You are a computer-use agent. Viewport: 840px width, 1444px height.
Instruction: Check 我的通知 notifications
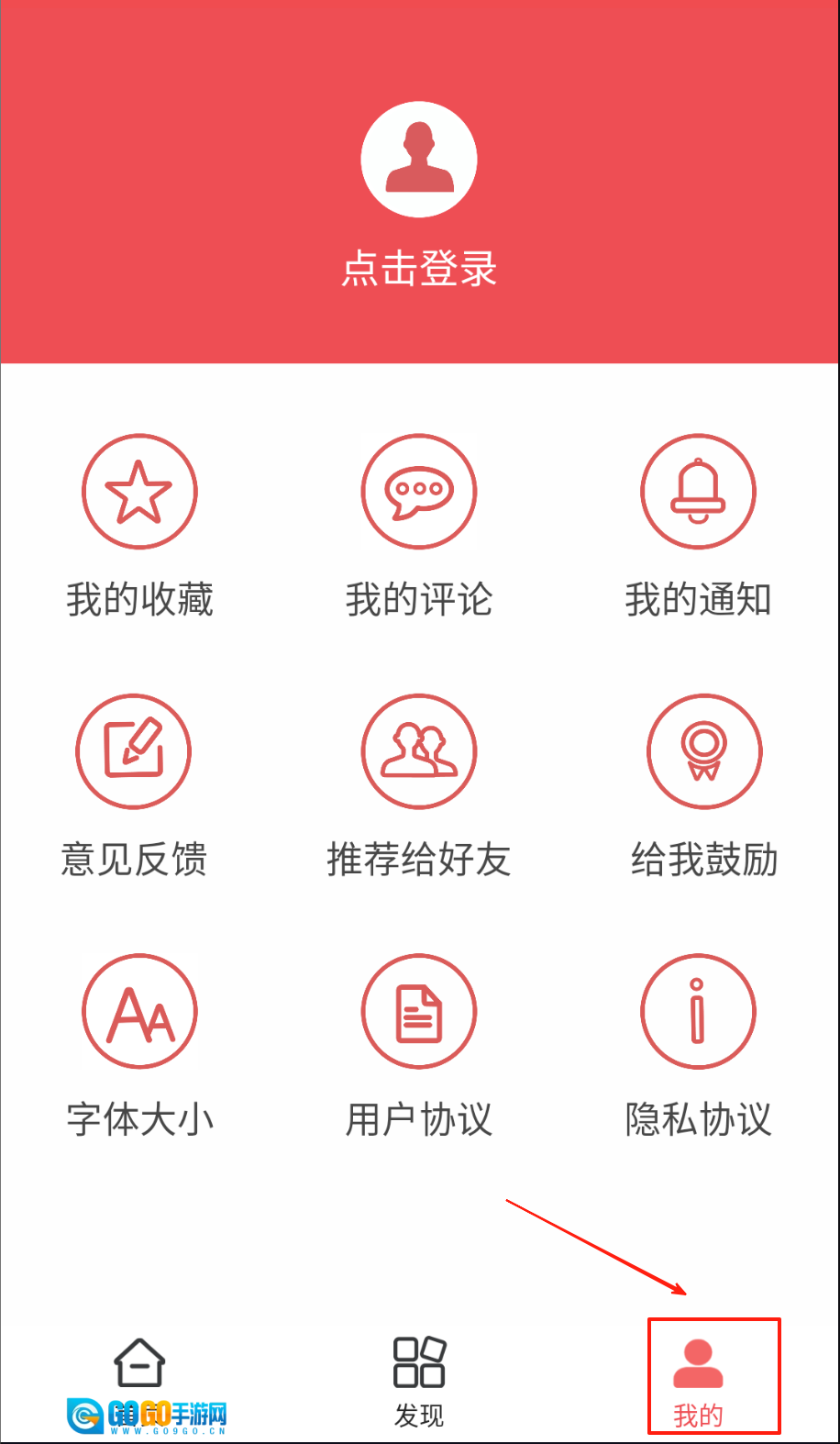tap(698, 492)
